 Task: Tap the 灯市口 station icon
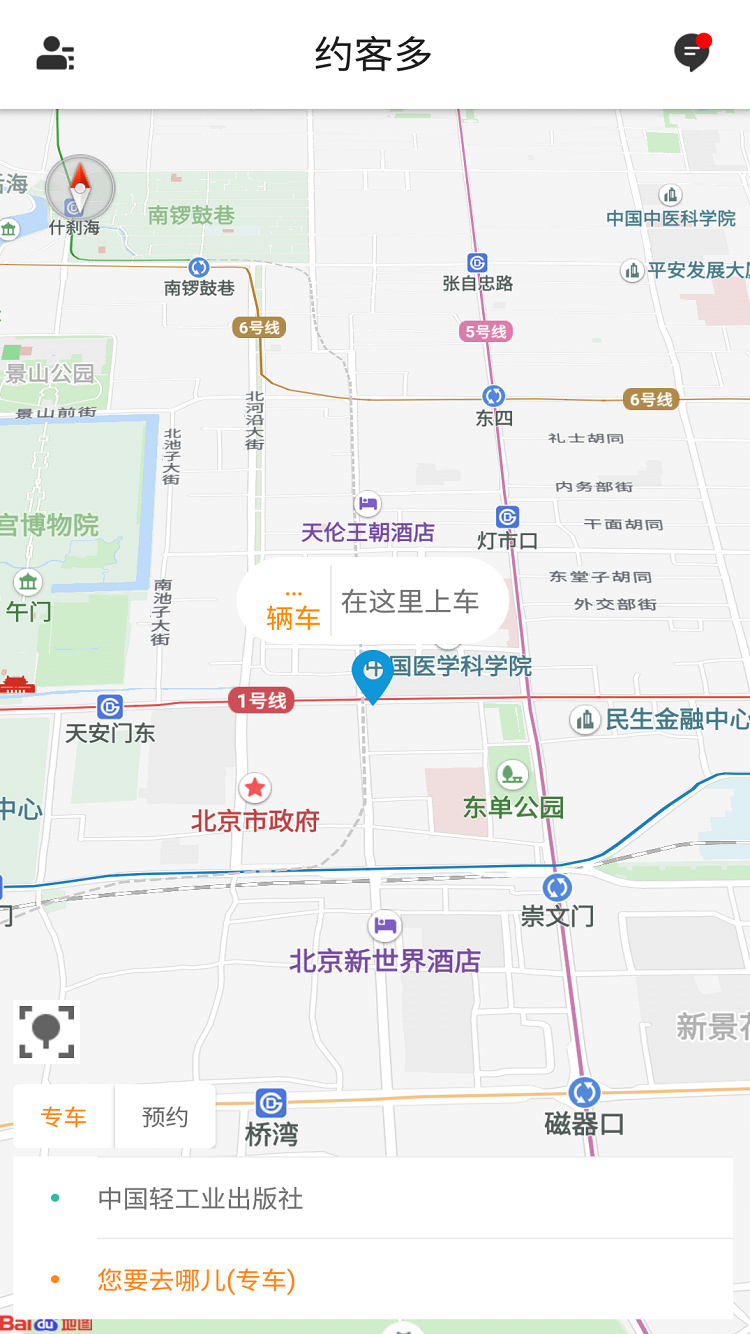pos(509,518)
